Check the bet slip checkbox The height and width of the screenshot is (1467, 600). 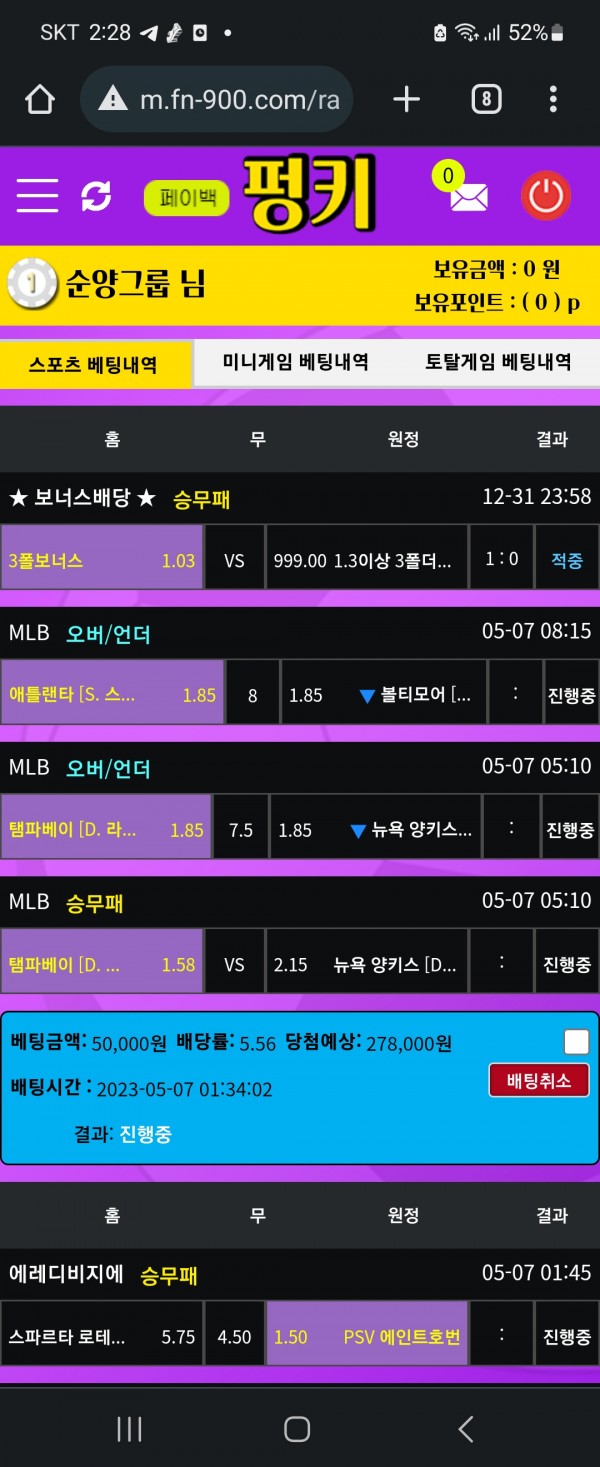pos(576,1043)
